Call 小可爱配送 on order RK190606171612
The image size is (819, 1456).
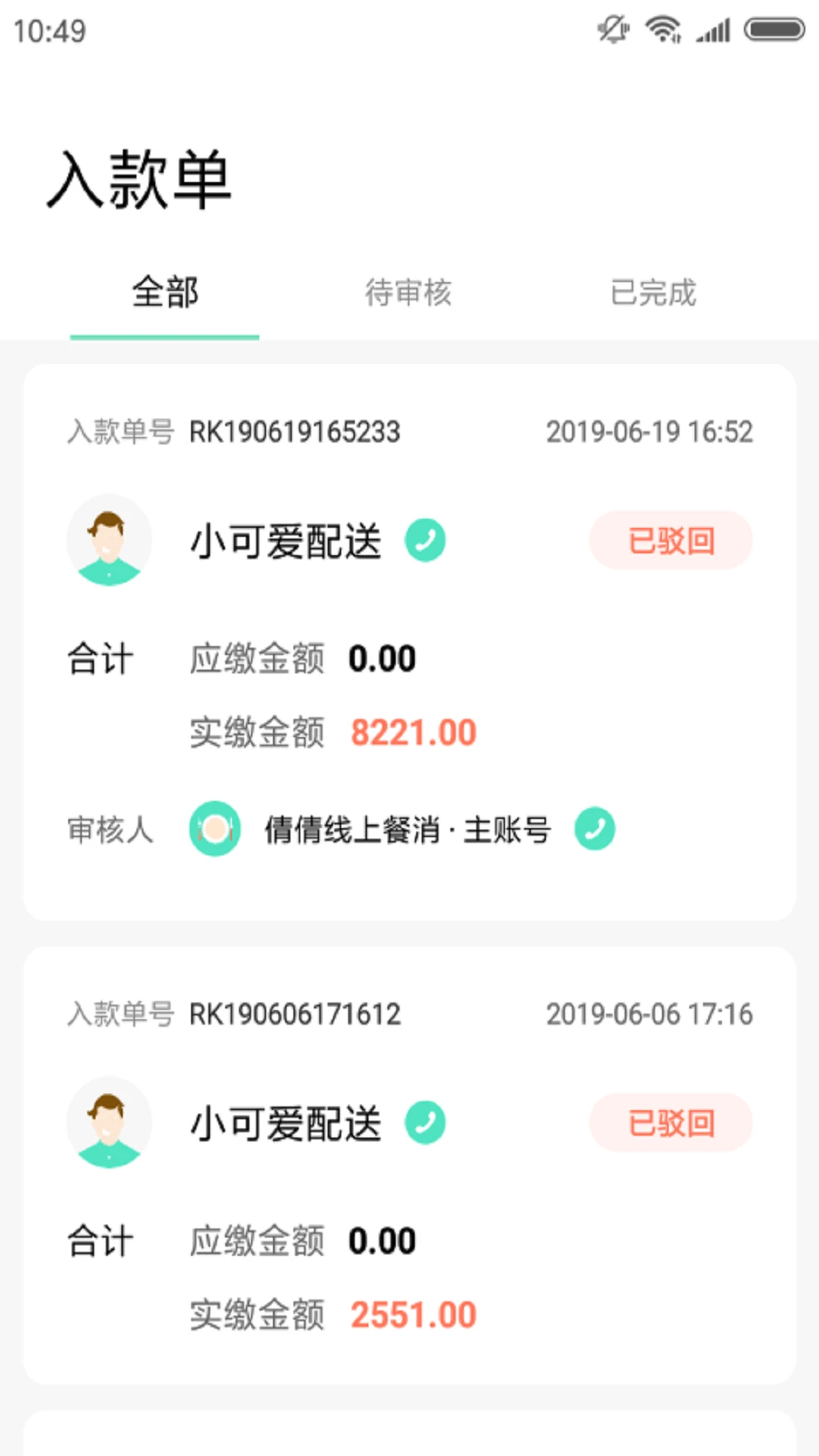(x=425, y=1123)
